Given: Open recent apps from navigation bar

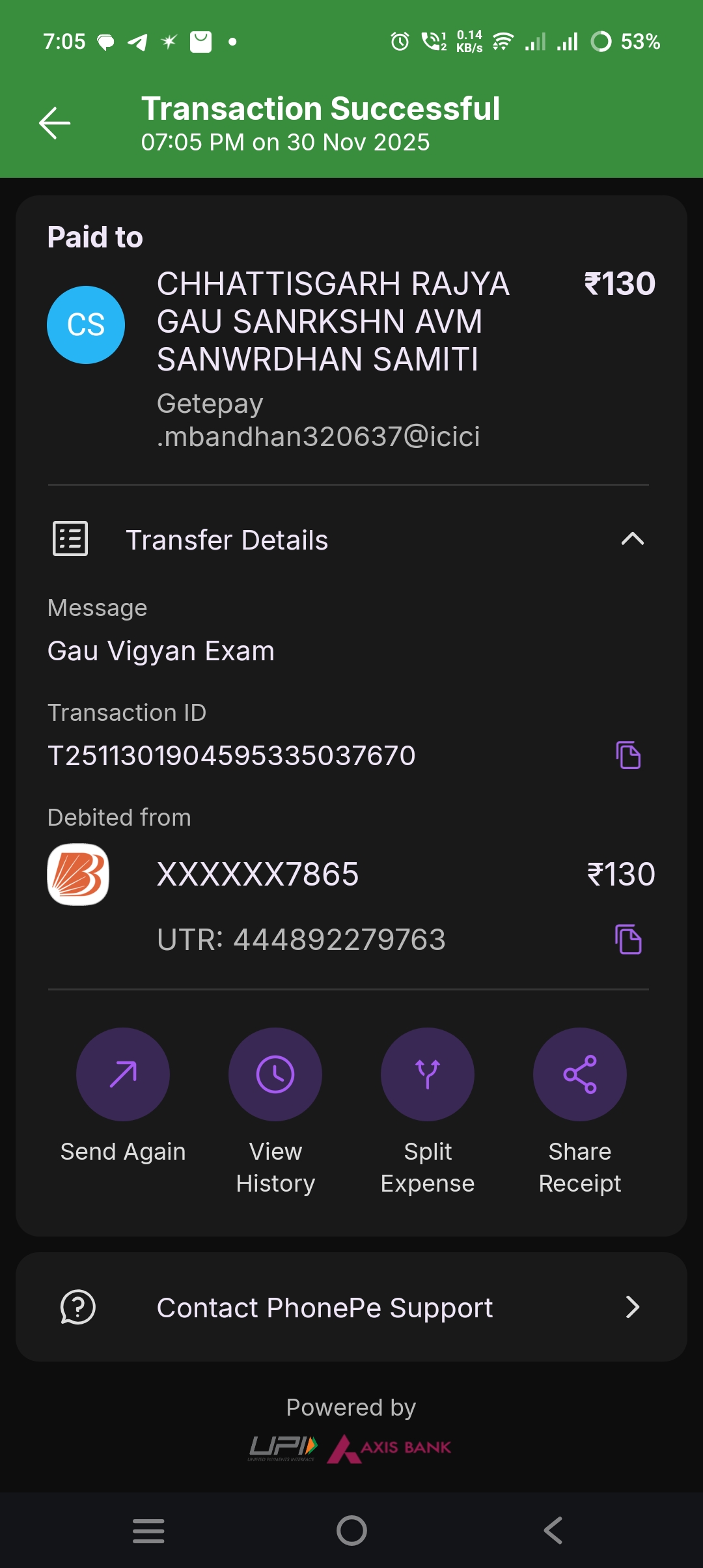Looking at the screenshot, I should 148,1530.
